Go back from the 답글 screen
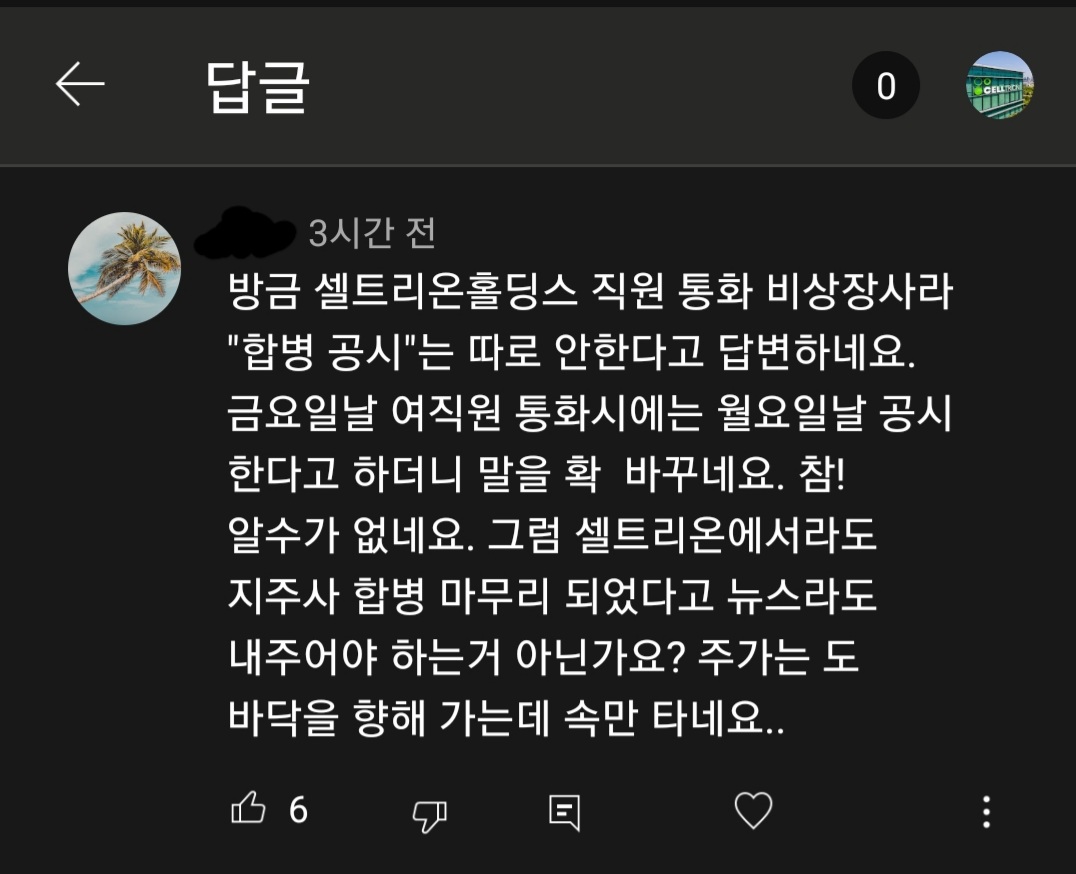This screenshot has height=874, width=1076. 80,85
